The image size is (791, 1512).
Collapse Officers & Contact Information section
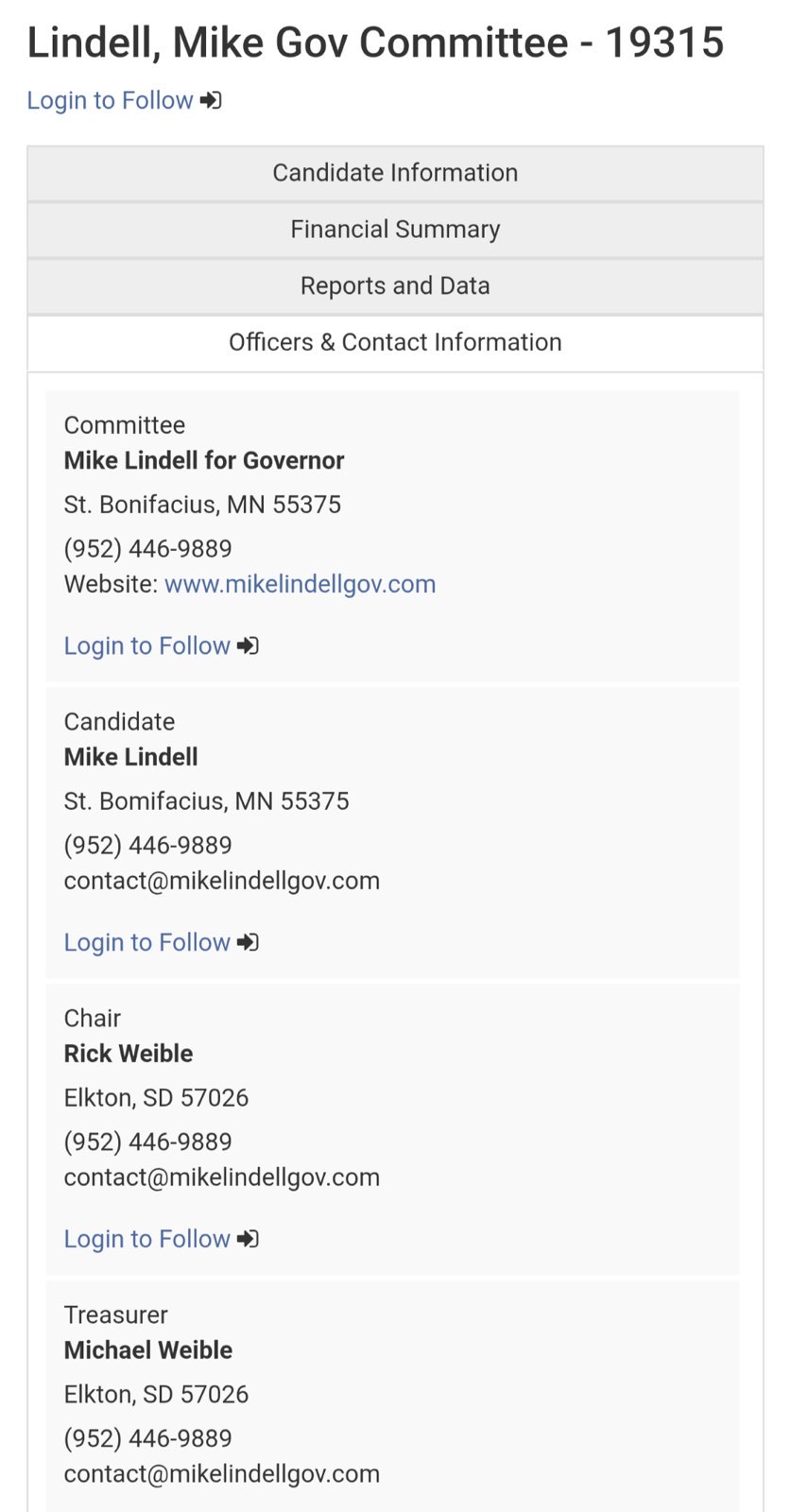(395, 342)
